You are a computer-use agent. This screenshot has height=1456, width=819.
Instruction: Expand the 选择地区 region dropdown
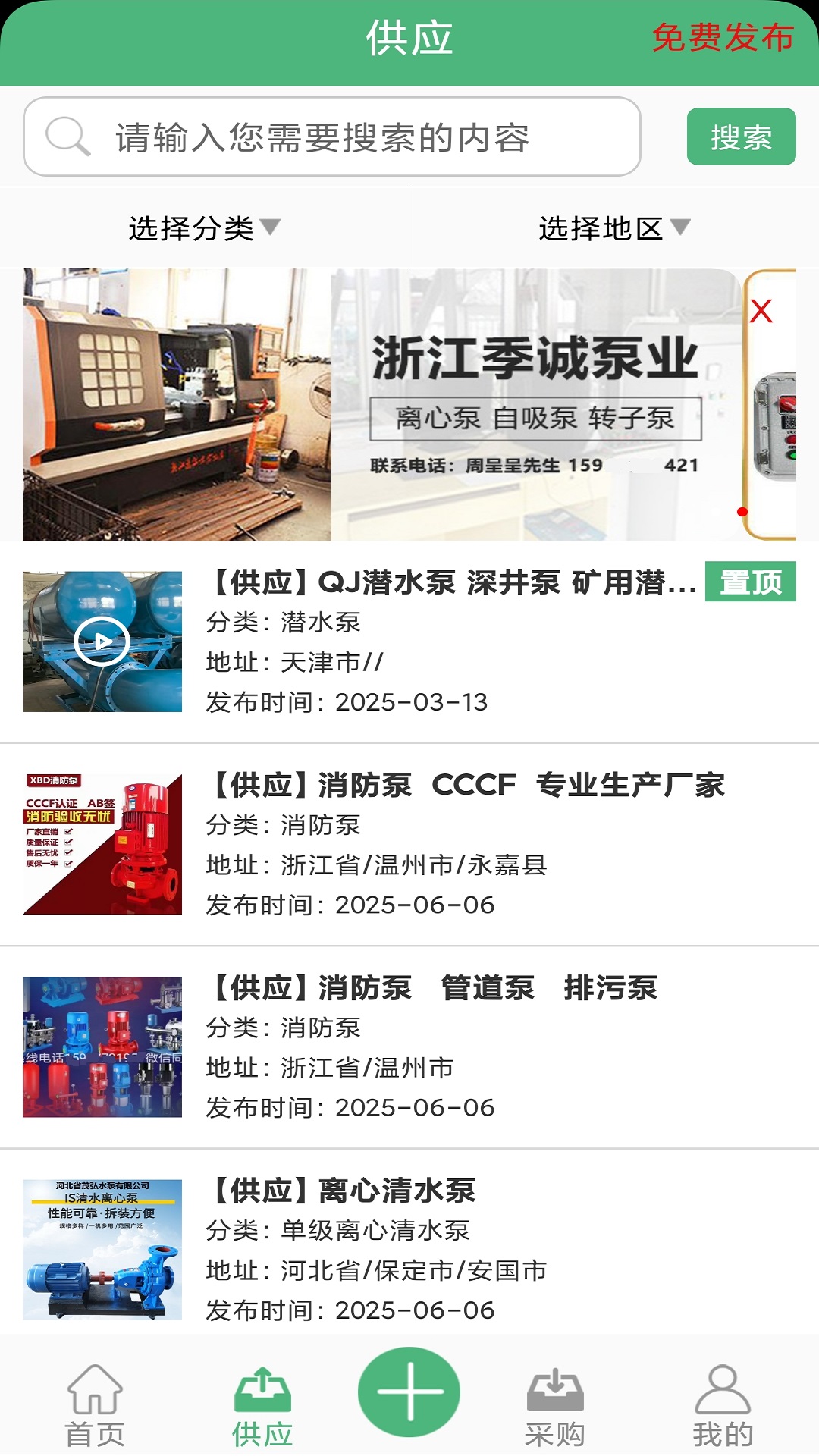pyautogui.click(x=613, y=227)
